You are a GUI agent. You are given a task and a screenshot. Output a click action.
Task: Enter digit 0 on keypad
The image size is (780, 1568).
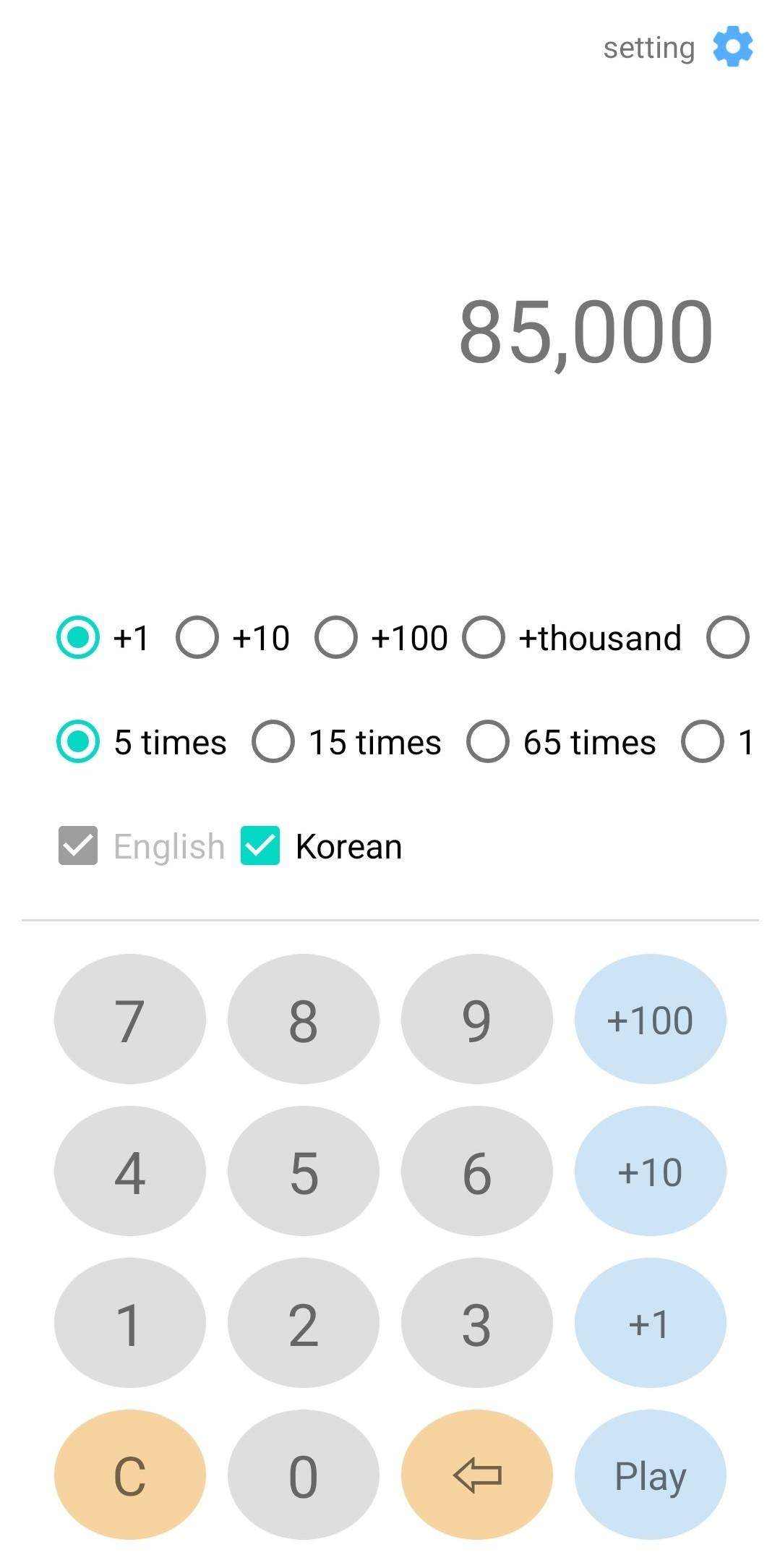coord(304,1475)
